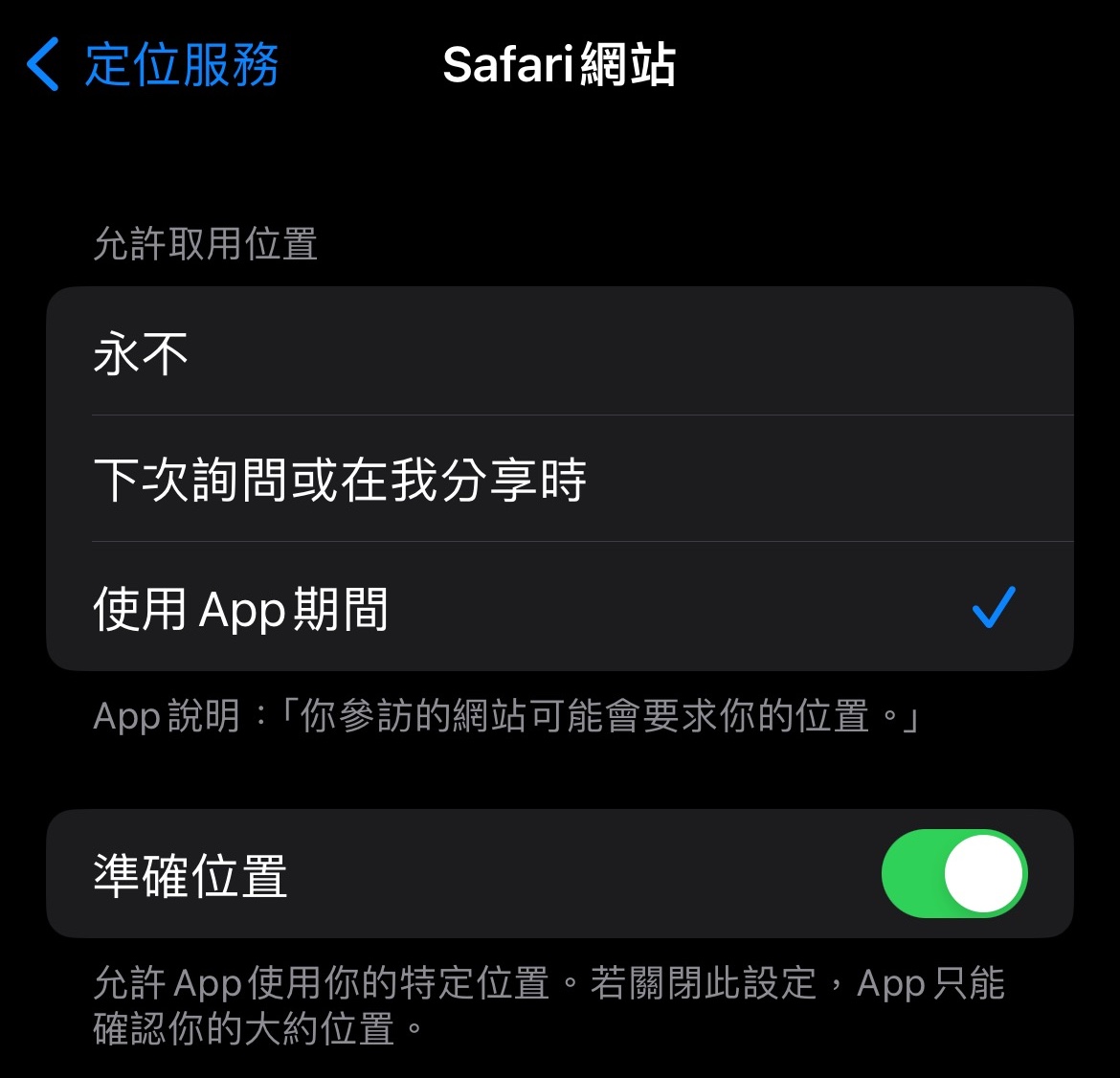Select 使用 App 期間 option

559,608
